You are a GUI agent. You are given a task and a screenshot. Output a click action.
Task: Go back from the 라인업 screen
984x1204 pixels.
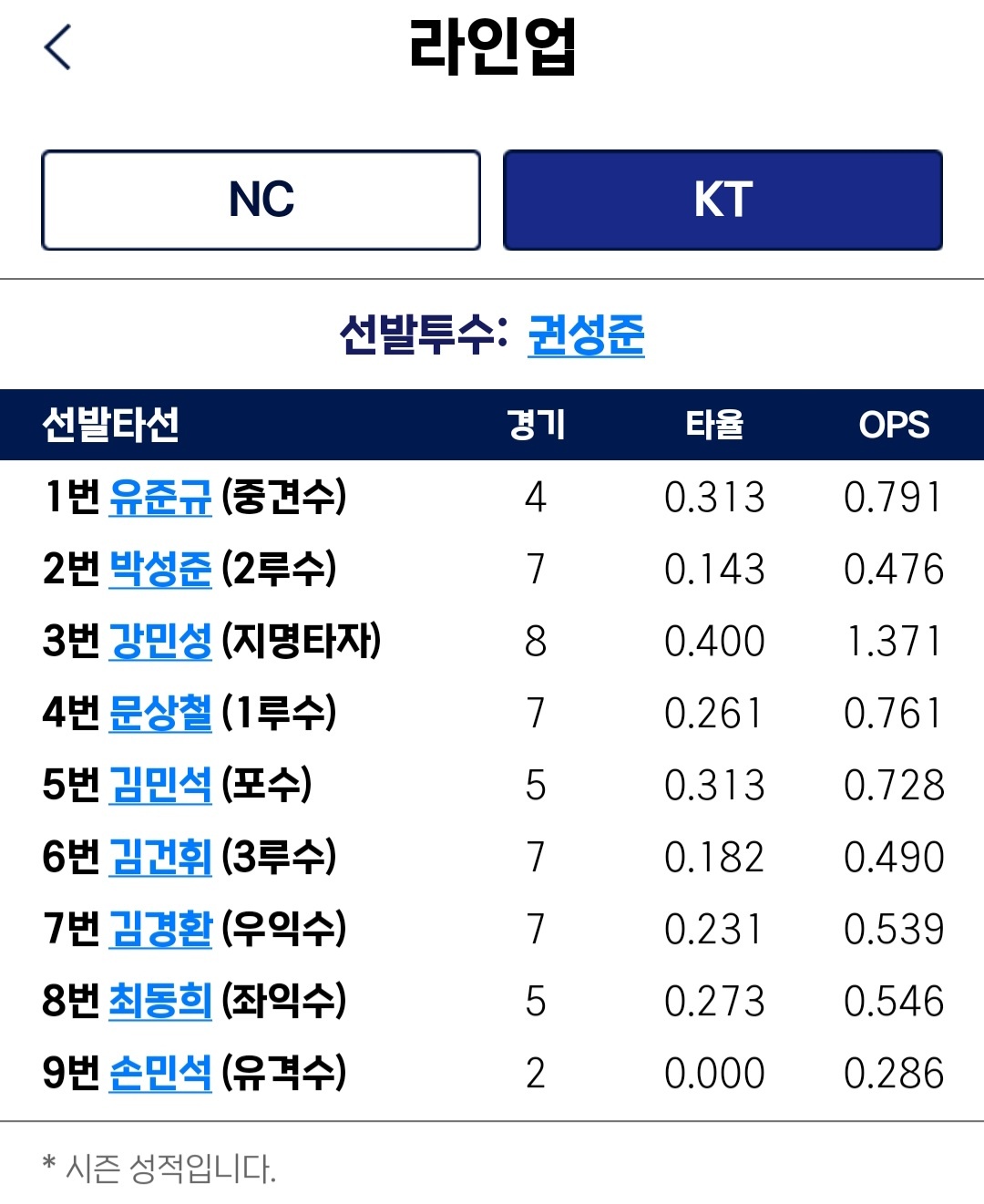click(57, 47)
